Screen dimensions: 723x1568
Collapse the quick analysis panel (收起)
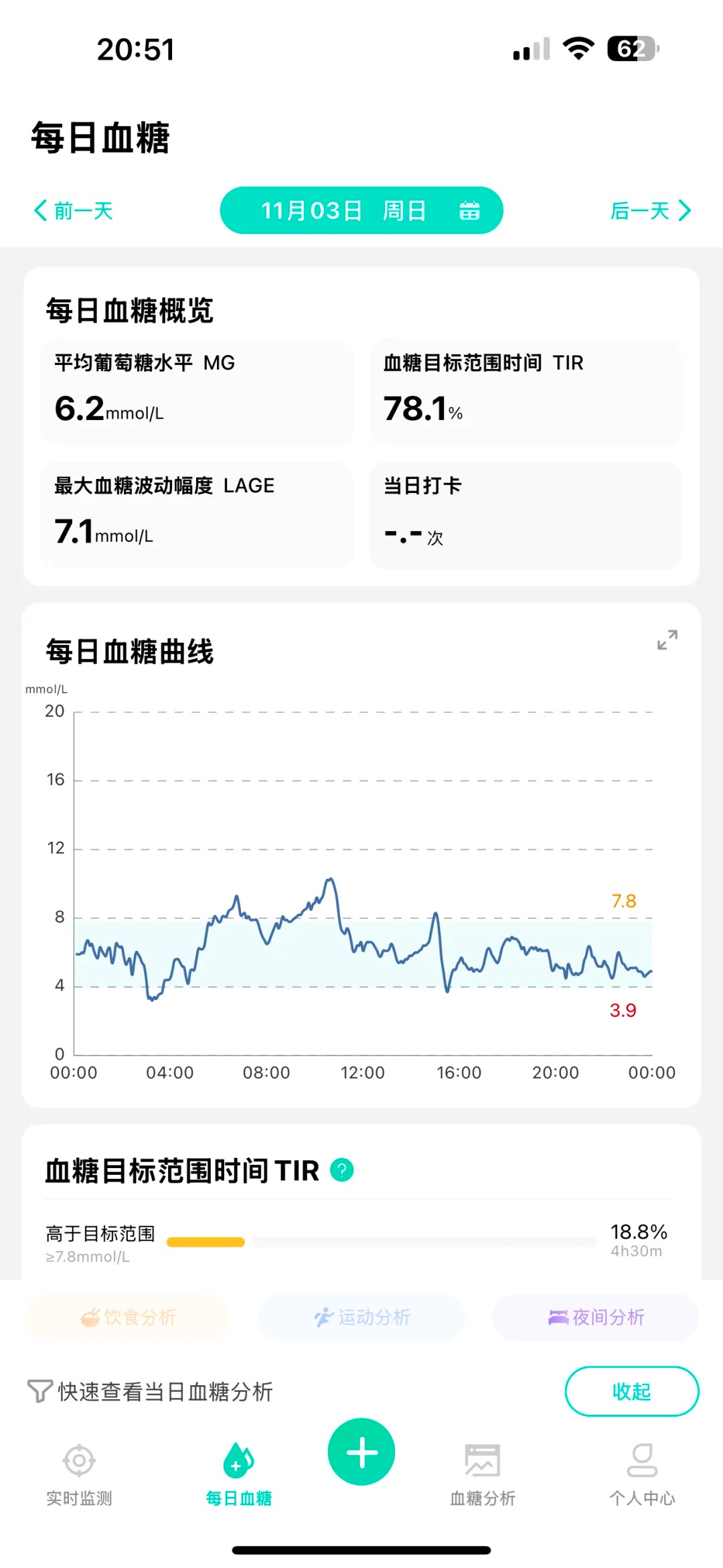tap(631, 1391)
